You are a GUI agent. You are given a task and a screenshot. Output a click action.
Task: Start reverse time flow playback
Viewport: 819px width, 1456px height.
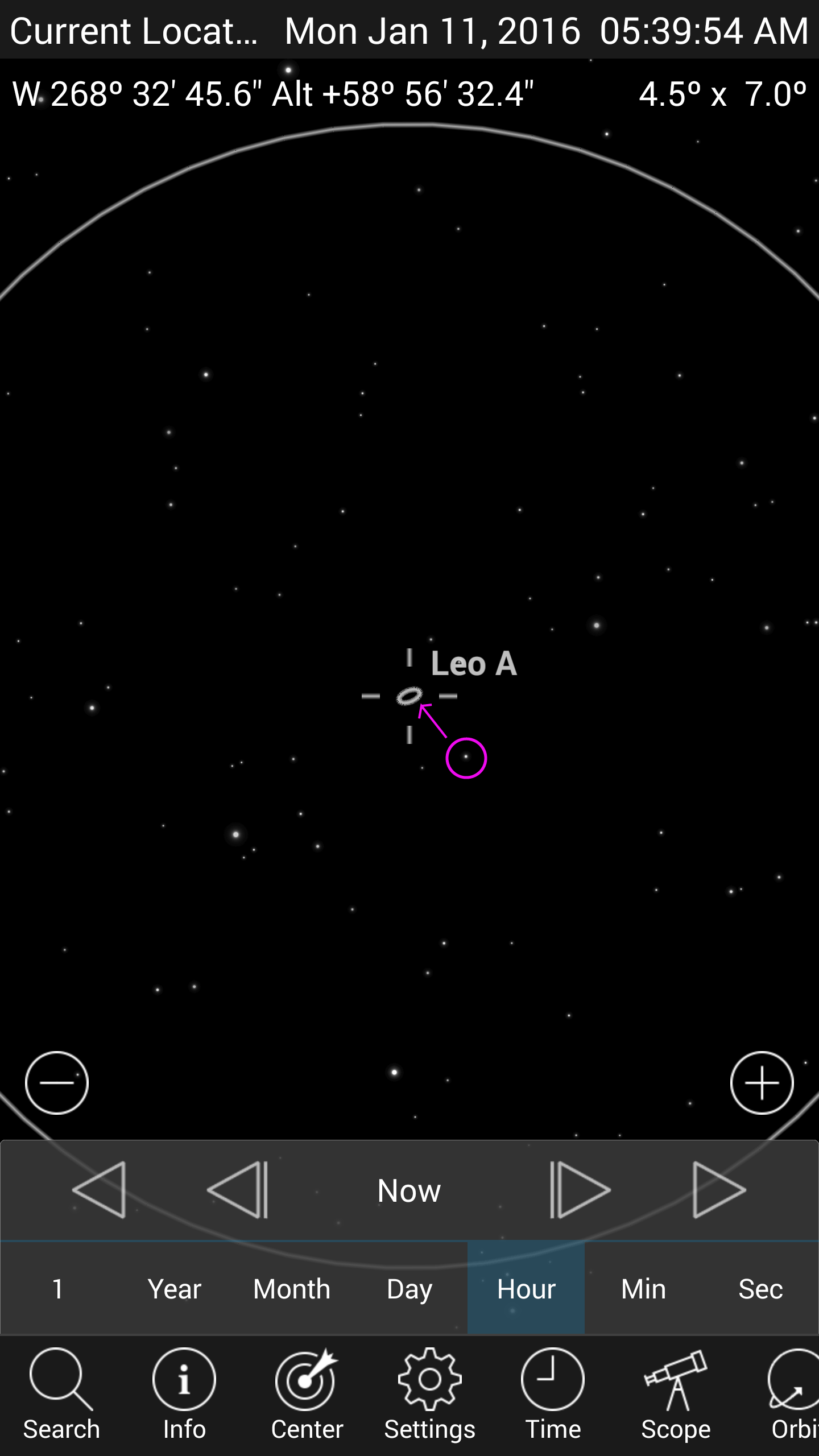100,1190
